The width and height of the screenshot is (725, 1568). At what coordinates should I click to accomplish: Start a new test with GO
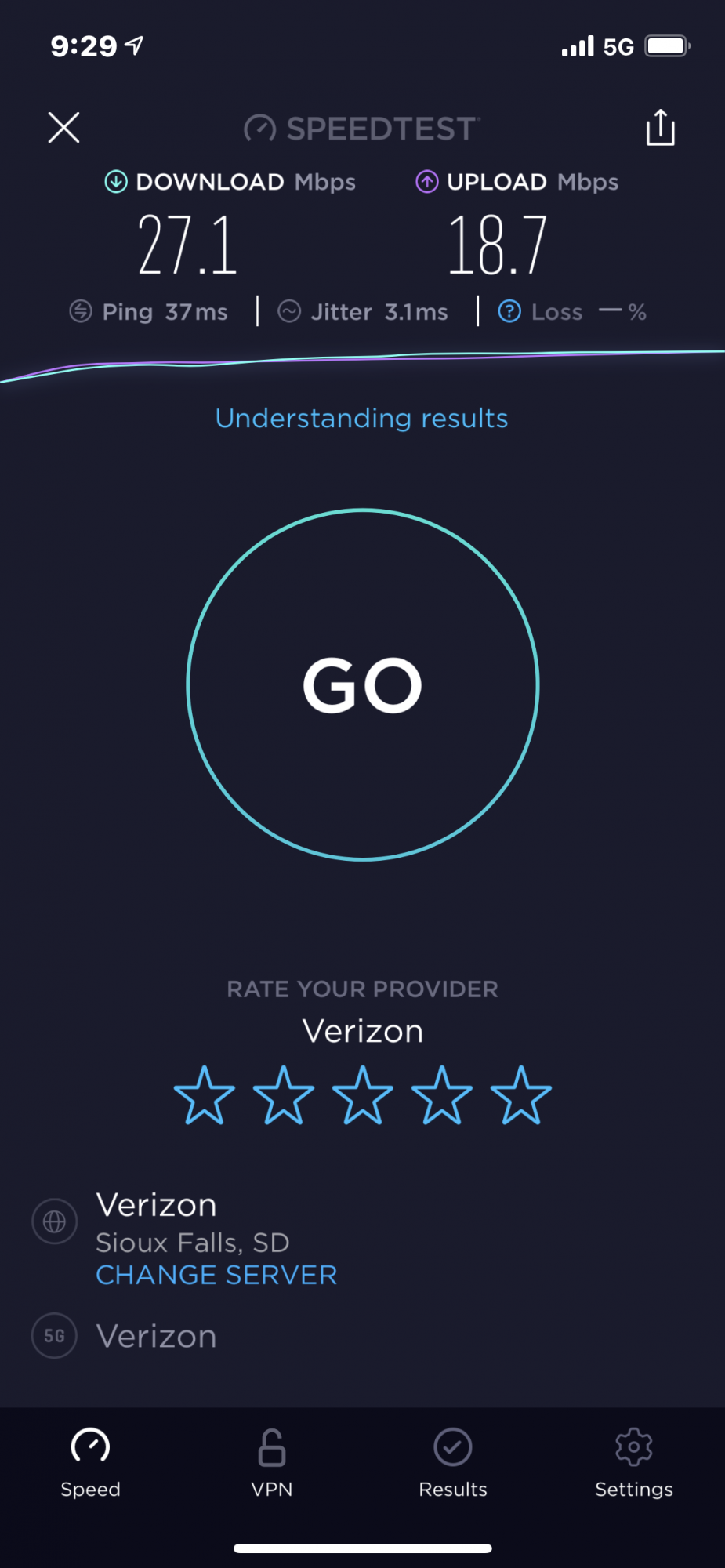click(363, 684)
